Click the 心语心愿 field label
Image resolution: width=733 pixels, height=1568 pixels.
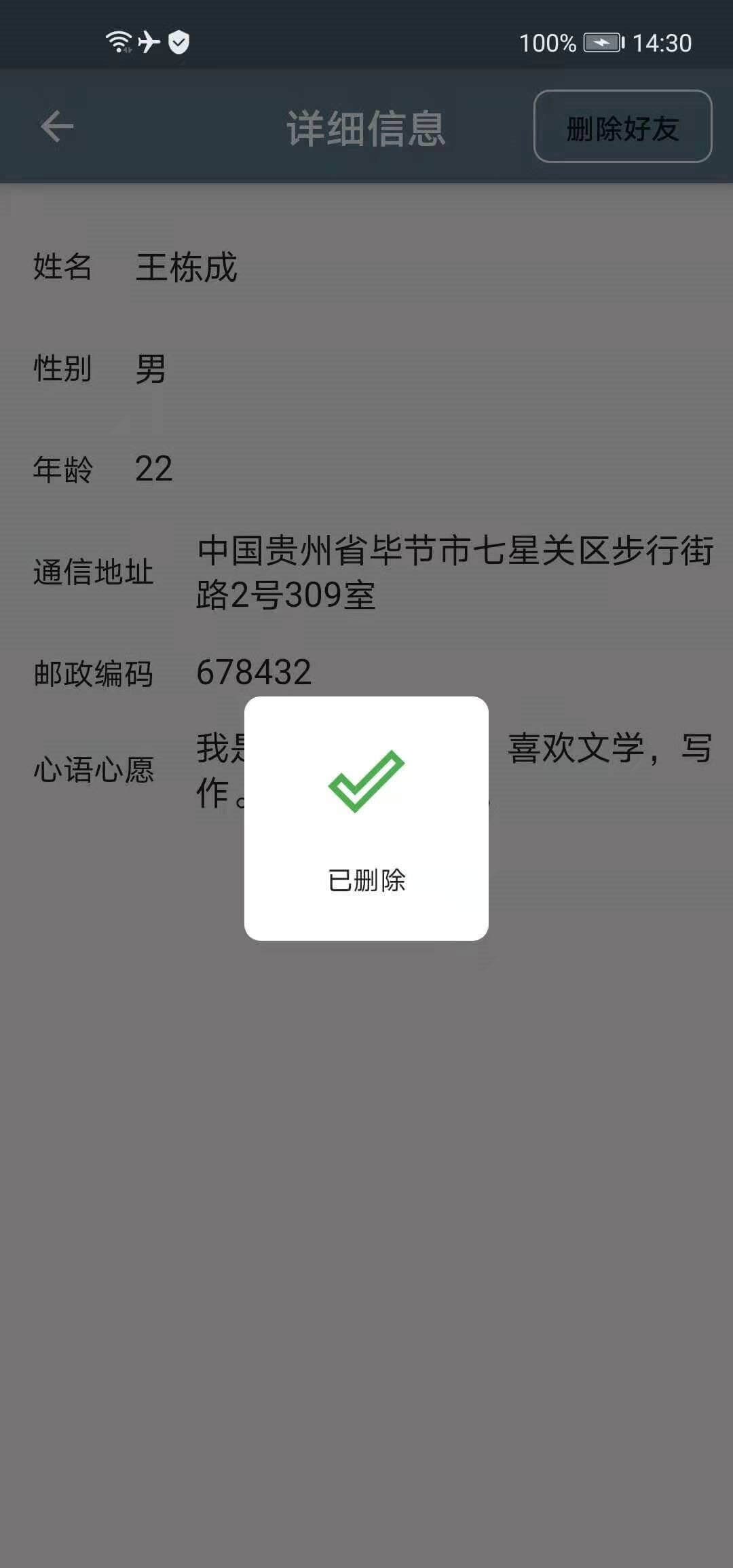tap(95, 769)
